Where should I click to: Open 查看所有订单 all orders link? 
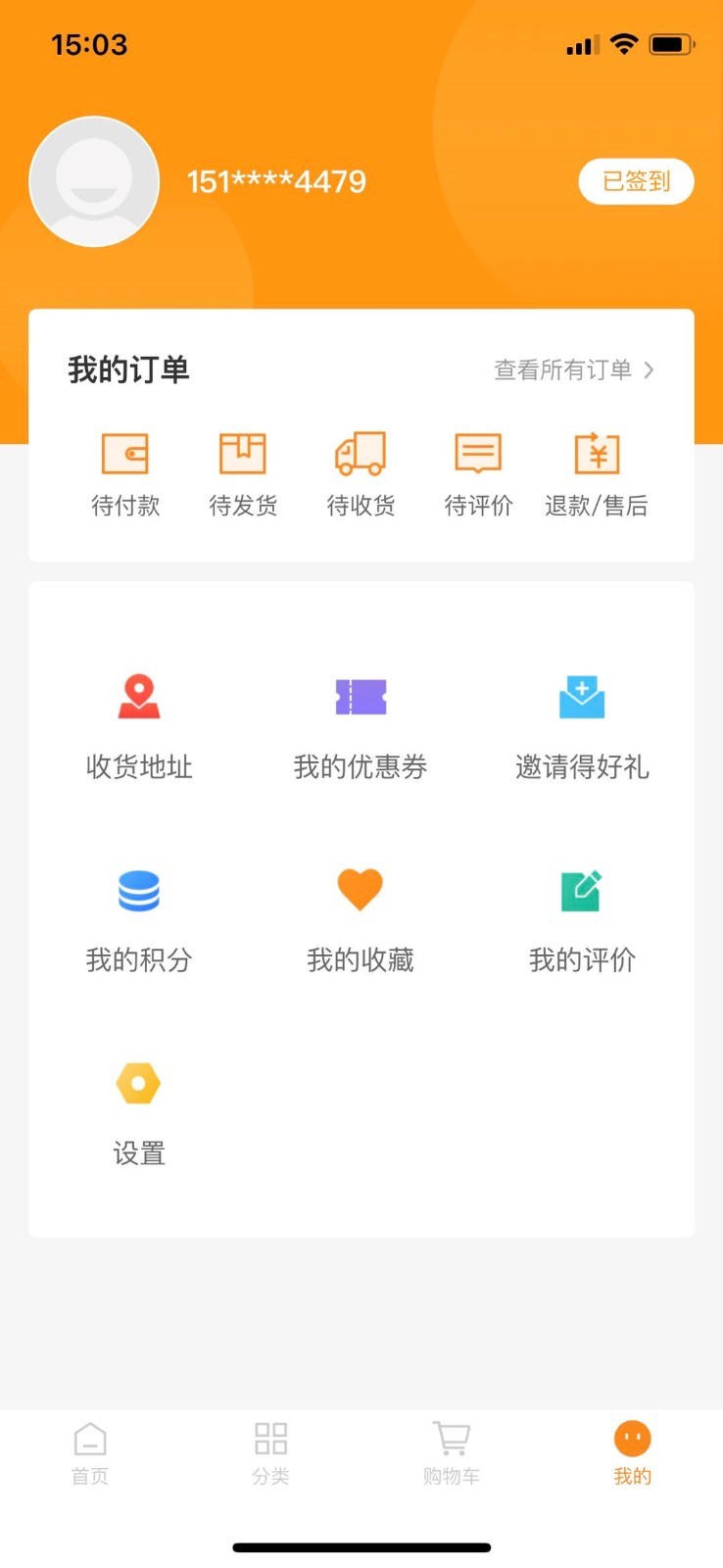[x=563, y=369]
